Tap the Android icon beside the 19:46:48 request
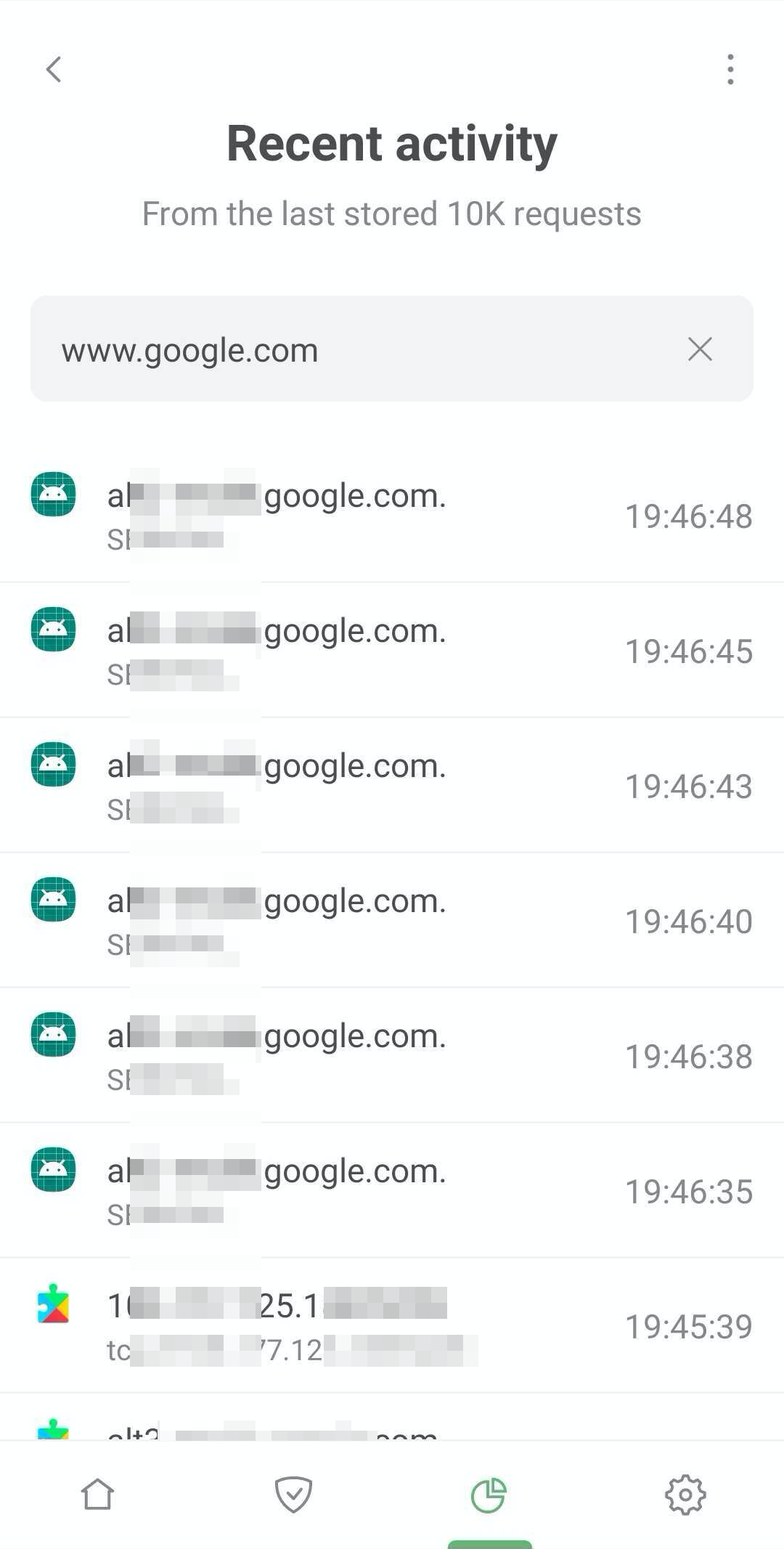 (x=53, y=495)
